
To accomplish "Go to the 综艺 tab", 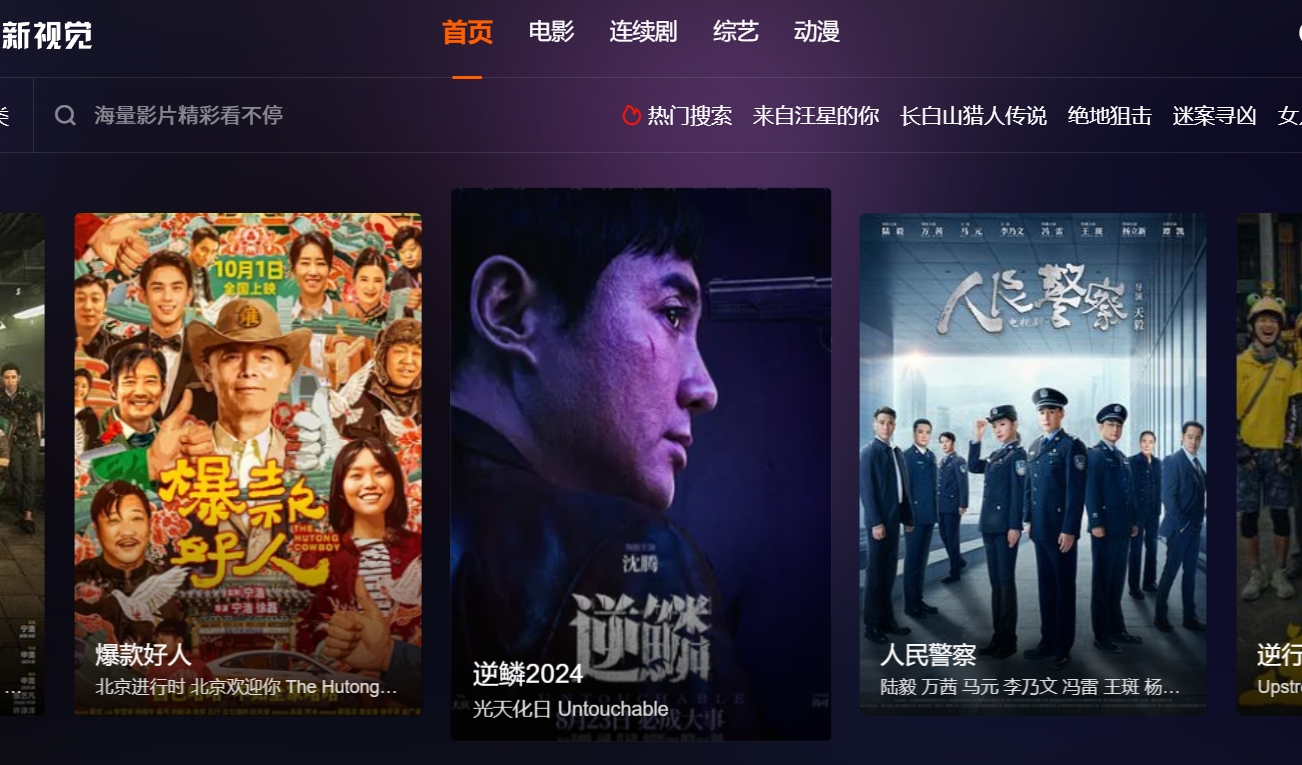I will click(735, 32).
